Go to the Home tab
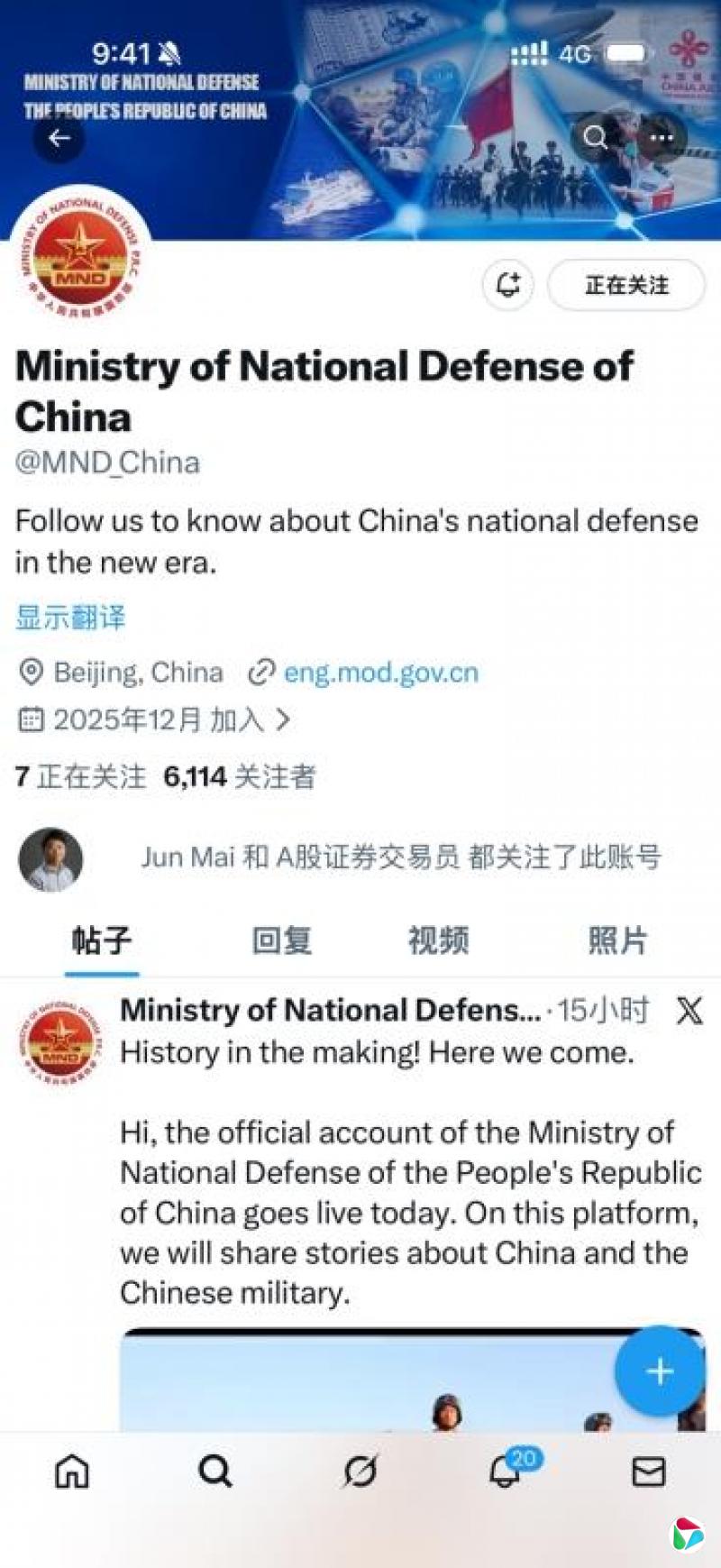This screenshot has height=1568, width=721. click(x=72, y=1472)
